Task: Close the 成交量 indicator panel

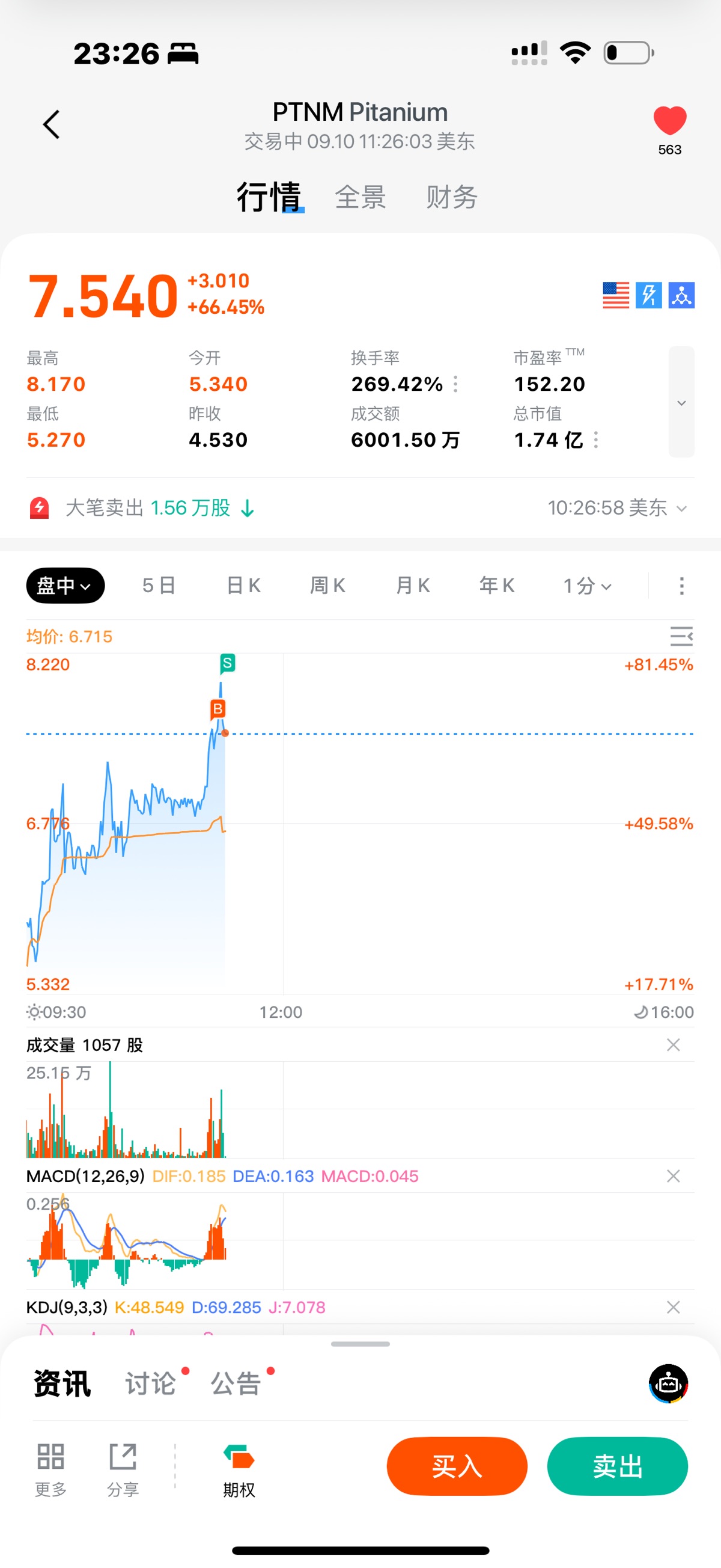Action: pos(673,1045)
